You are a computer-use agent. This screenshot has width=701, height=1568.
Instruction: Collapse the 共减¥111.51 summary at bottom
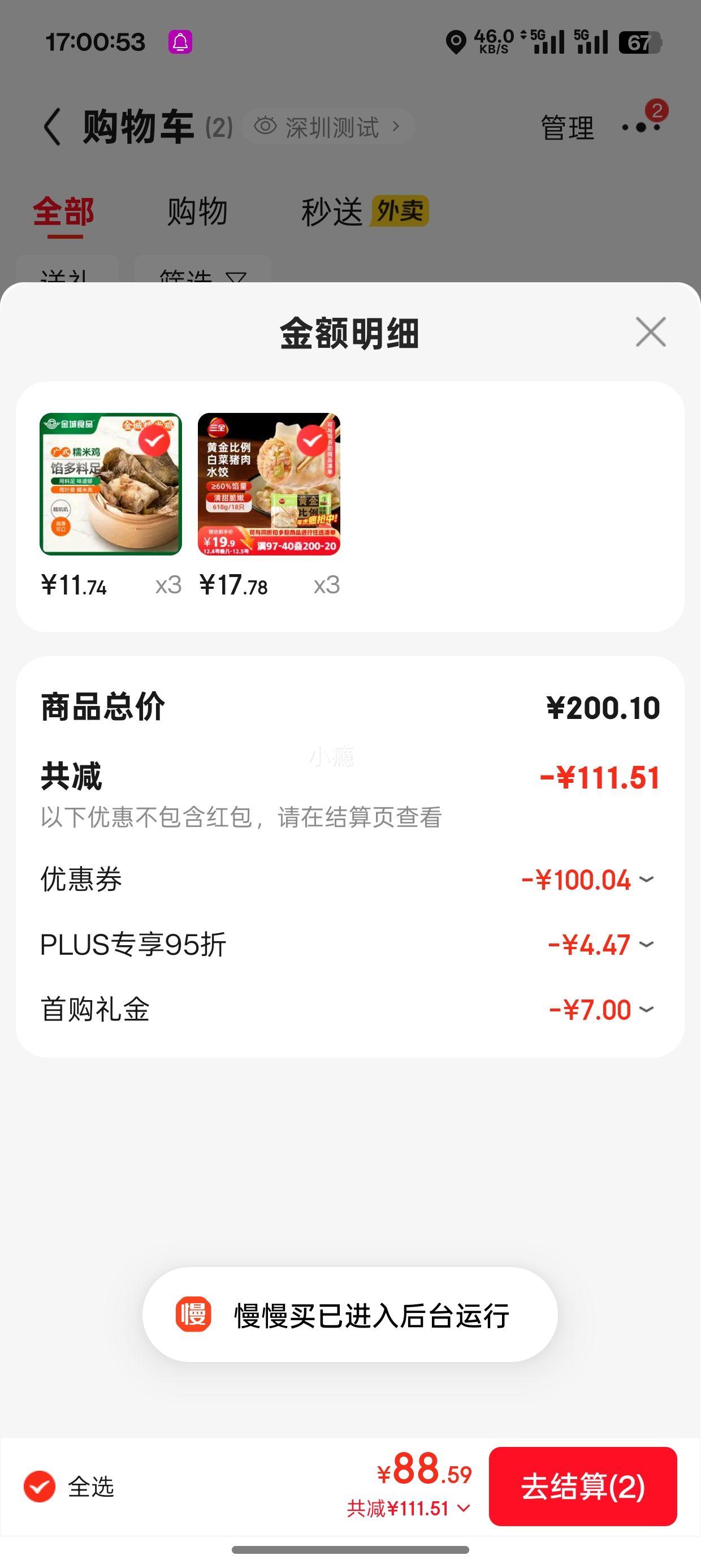pyautogui.click(x=409, y=1509)
